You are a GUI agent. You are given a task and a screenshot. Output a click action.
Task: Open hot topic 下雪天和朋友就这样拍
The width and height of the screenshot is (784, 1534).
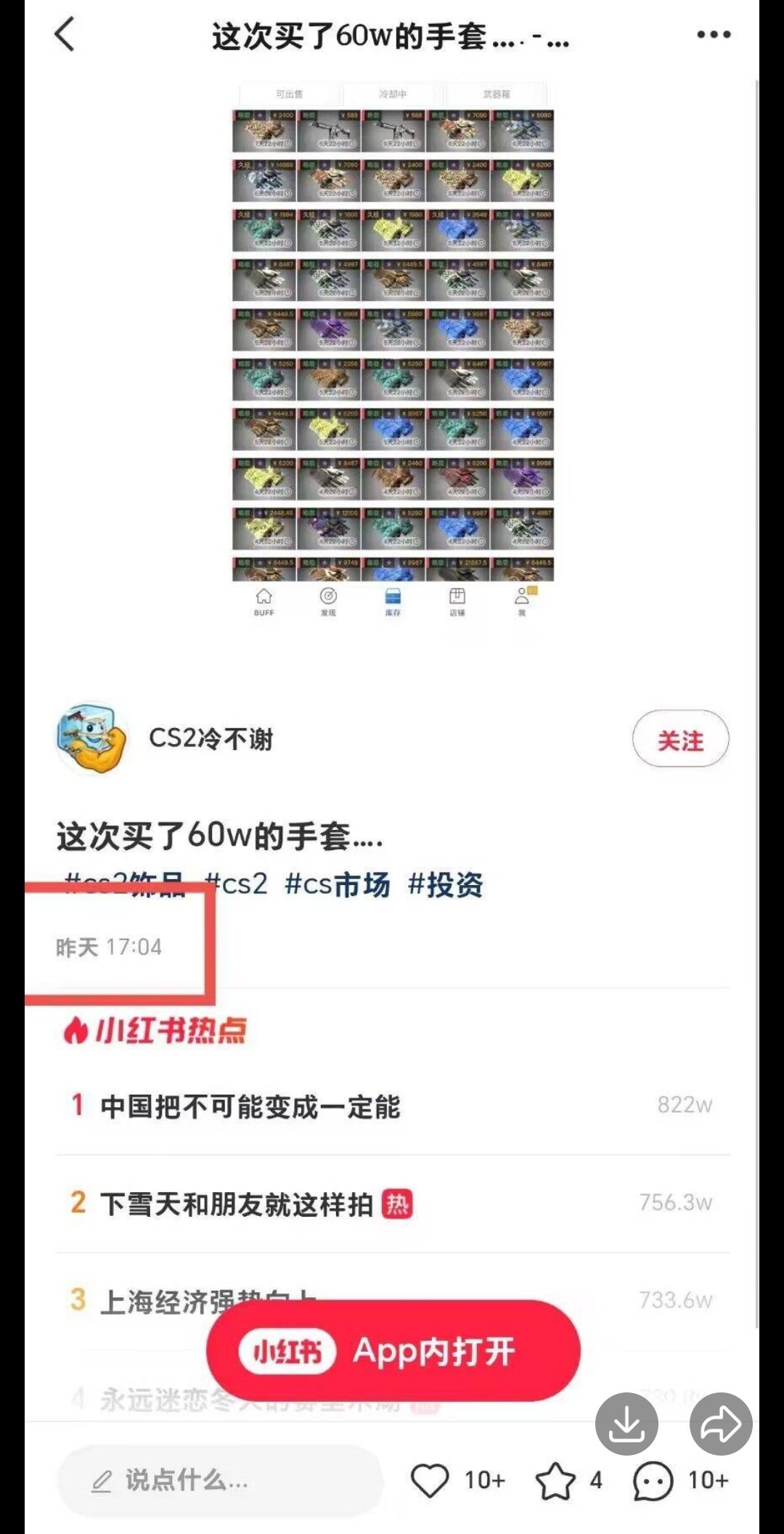(237, 1204)
